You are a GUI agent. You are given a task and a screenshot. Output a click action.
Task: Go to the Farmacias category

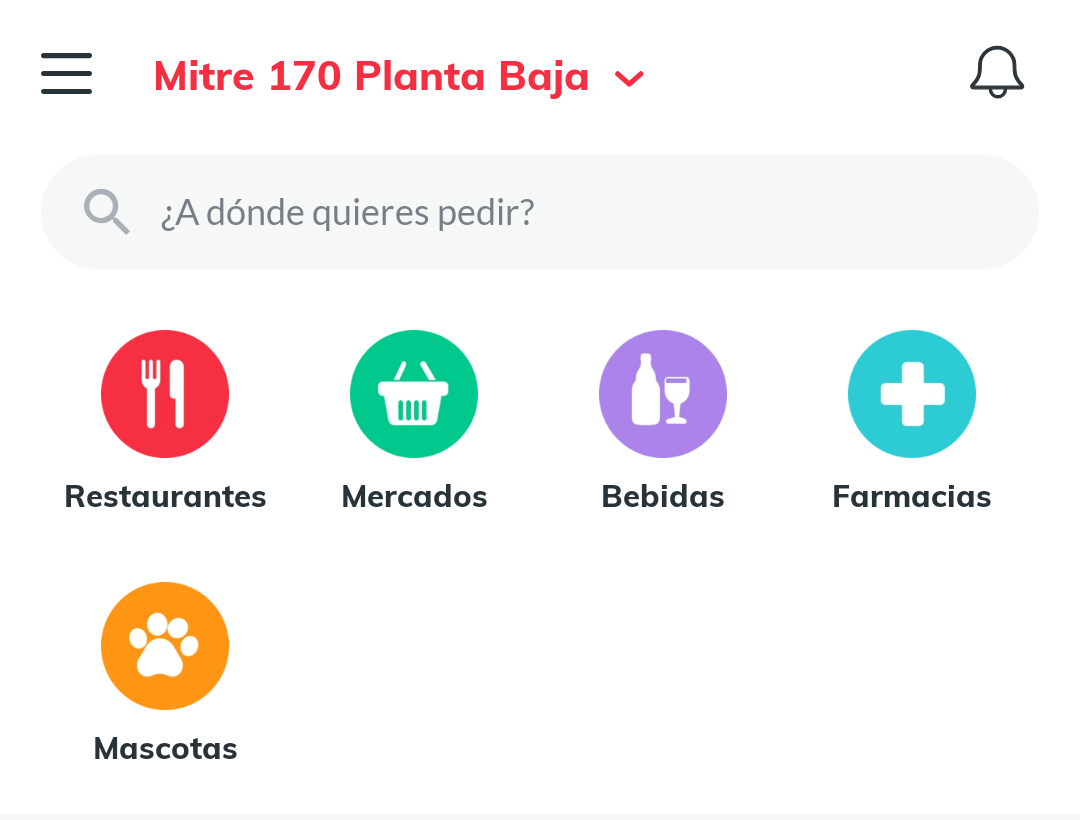[x=911, y=394]
